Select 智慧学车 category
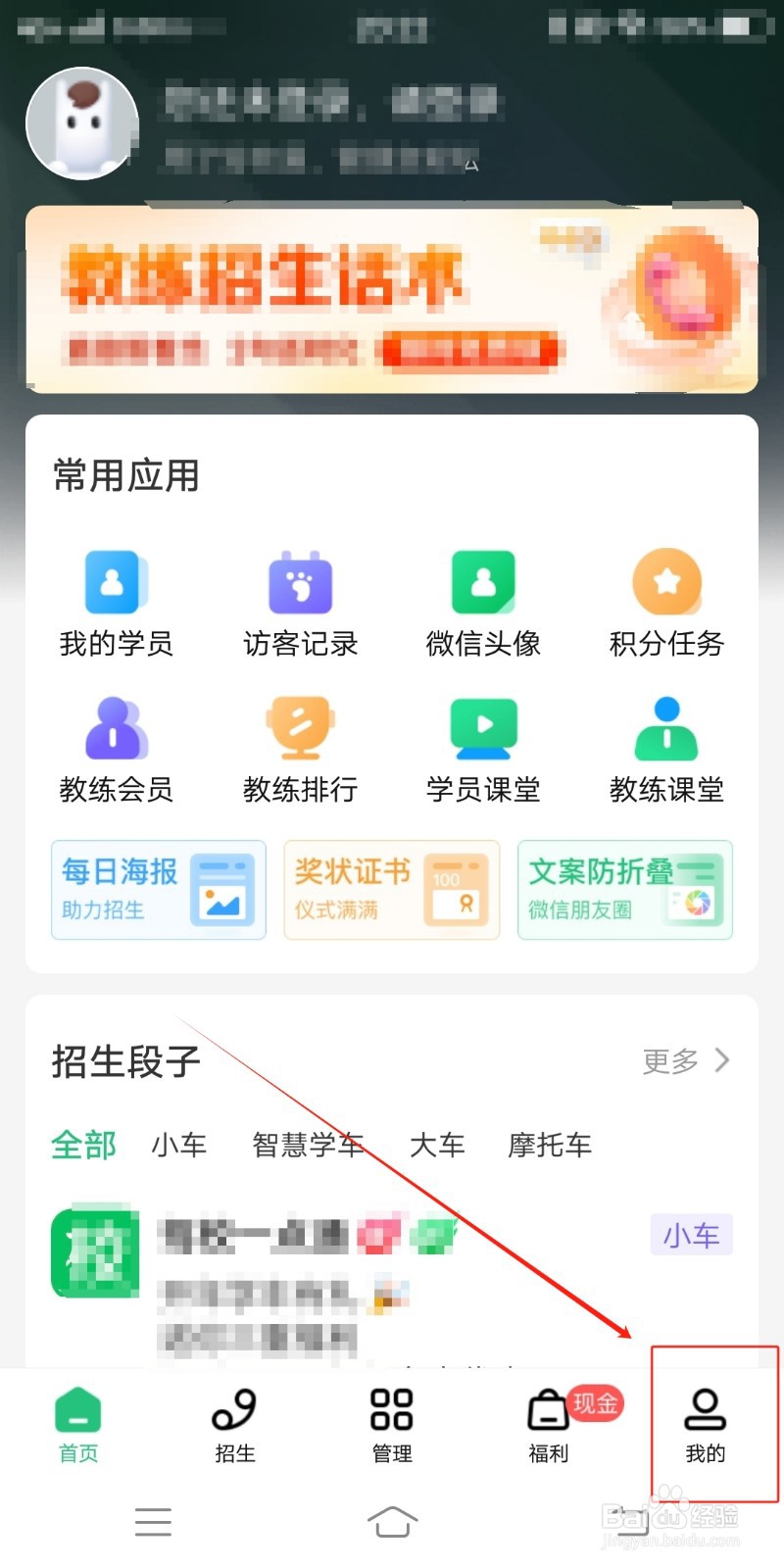Screen dimensions: 784x1568 (x=308, y=1145)
